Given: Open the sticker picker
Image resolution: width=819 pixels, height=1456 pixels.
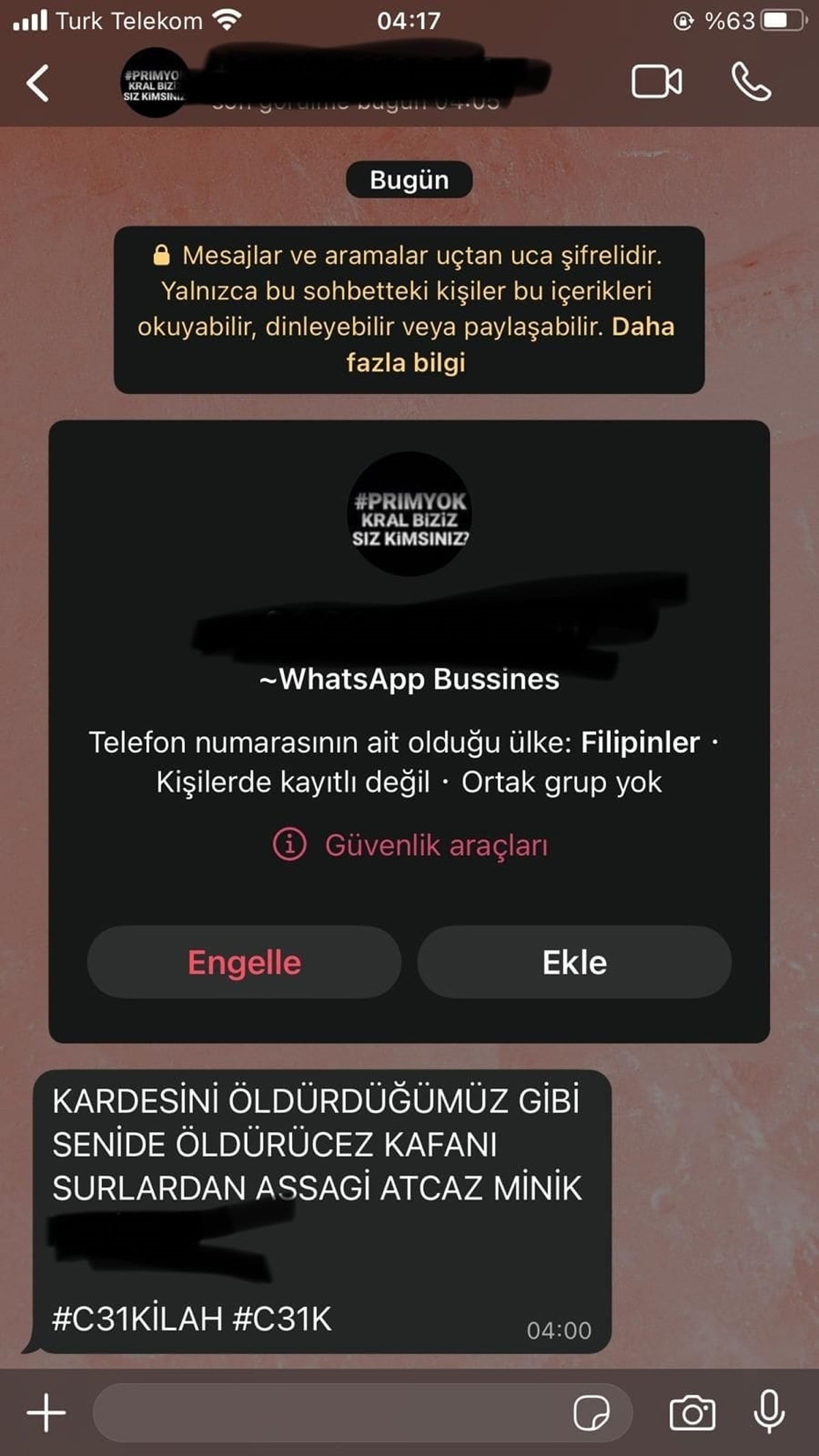Looking at the screenshot, I should click(591, 1412).
